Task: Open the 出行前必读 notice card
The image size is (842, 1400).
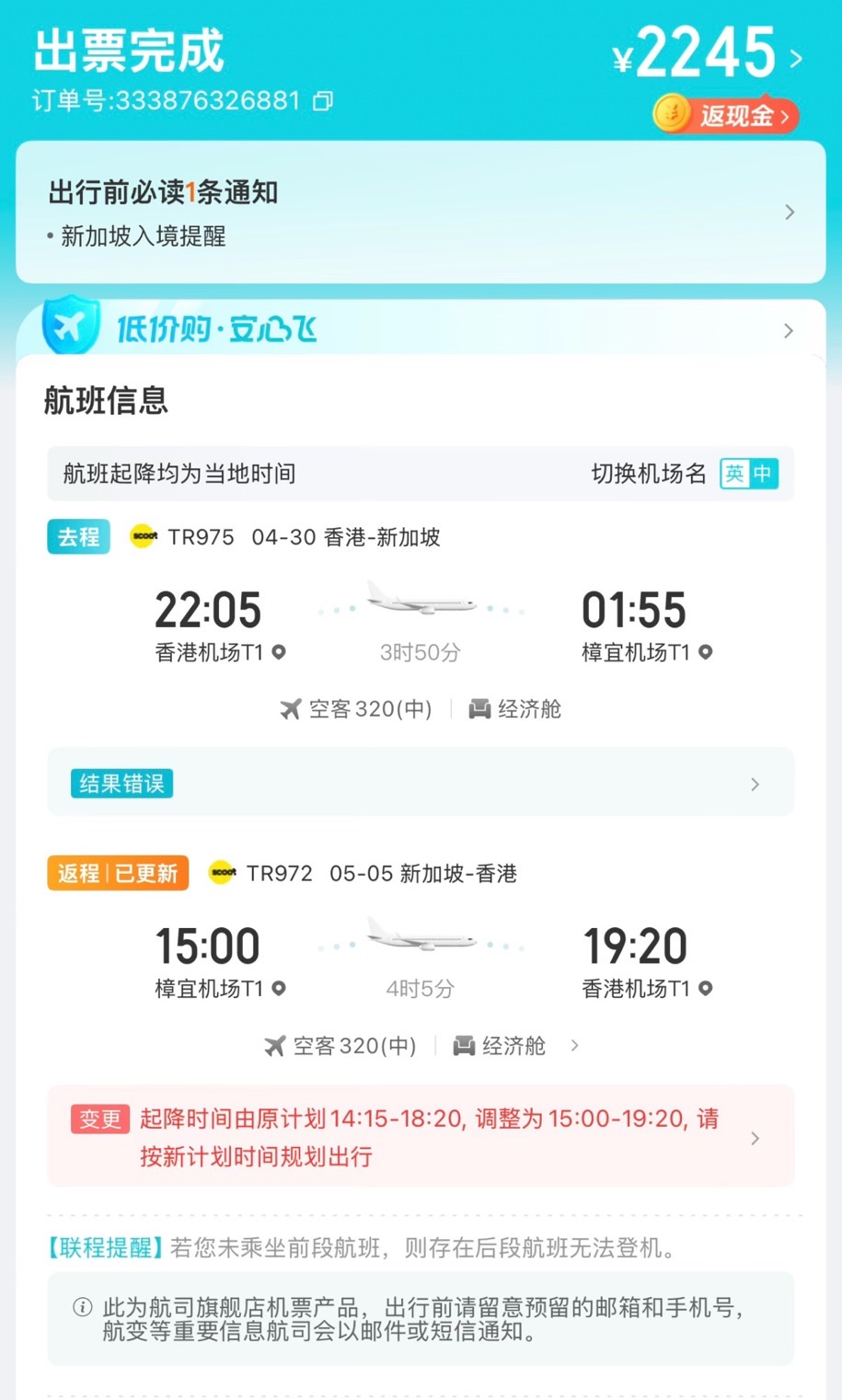Action: [x=421, y=212]
